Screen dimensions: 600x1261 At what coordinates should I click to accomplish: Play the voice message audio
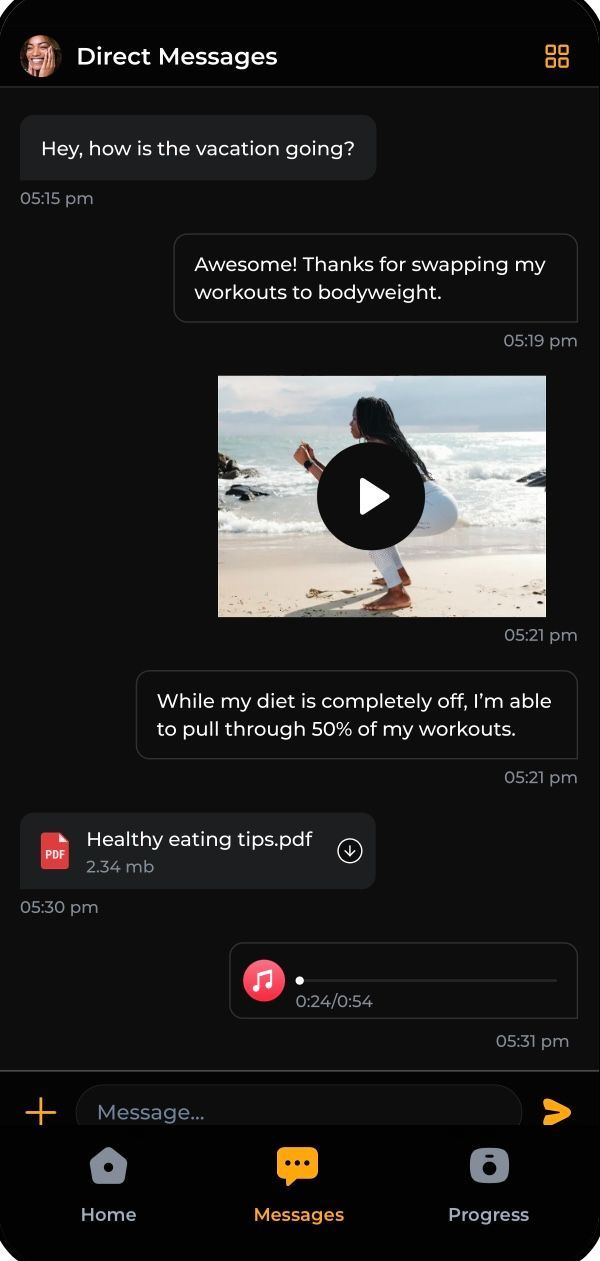point(264,981)
